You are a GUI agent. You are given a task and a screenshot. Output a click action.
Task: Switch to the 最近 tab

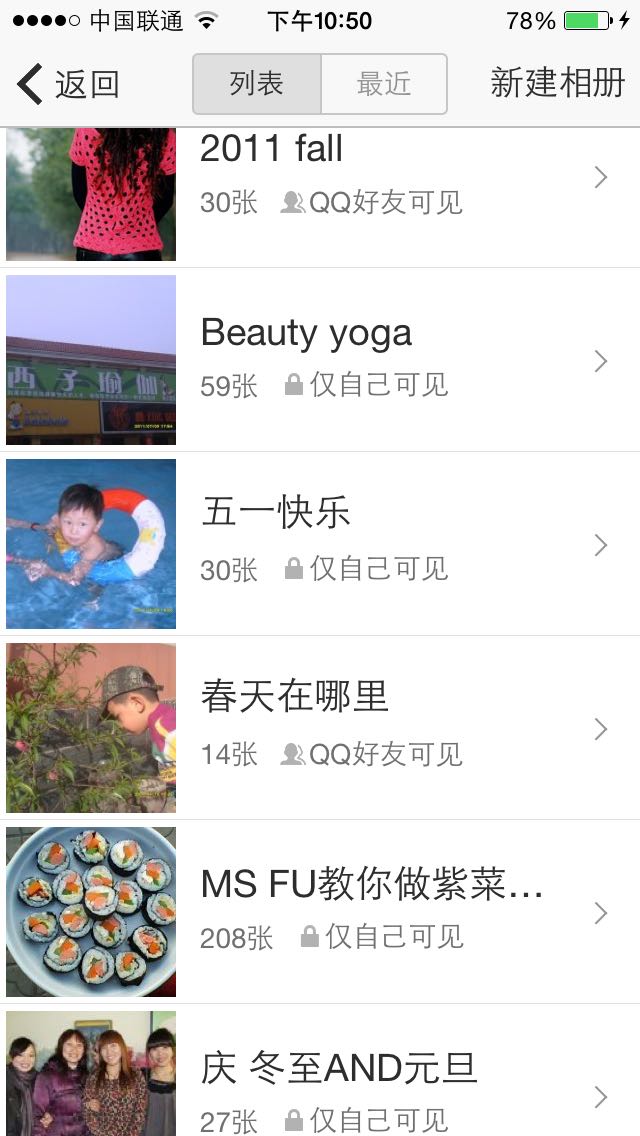(x=384, y=84)
